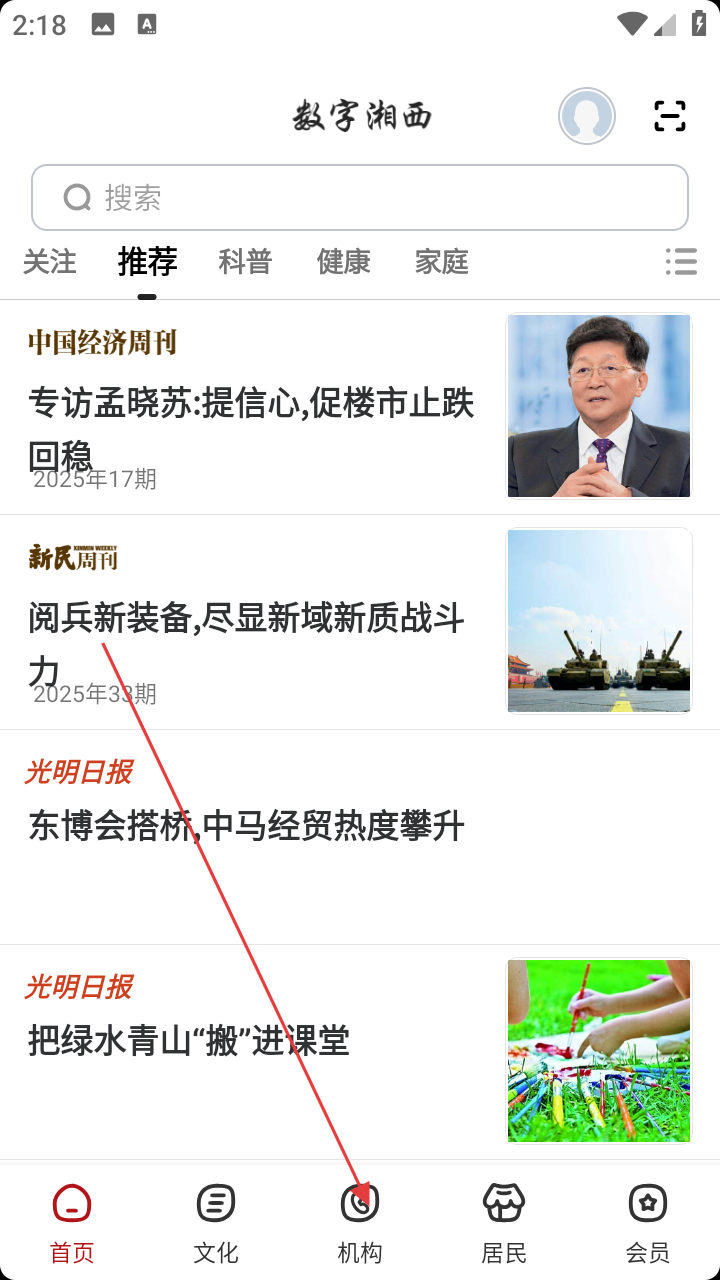This screenshot has width=720, height=1280.
Task: Go to the 首页 bottom tab
Action: pyautogui.click(x=72, y=1222)
